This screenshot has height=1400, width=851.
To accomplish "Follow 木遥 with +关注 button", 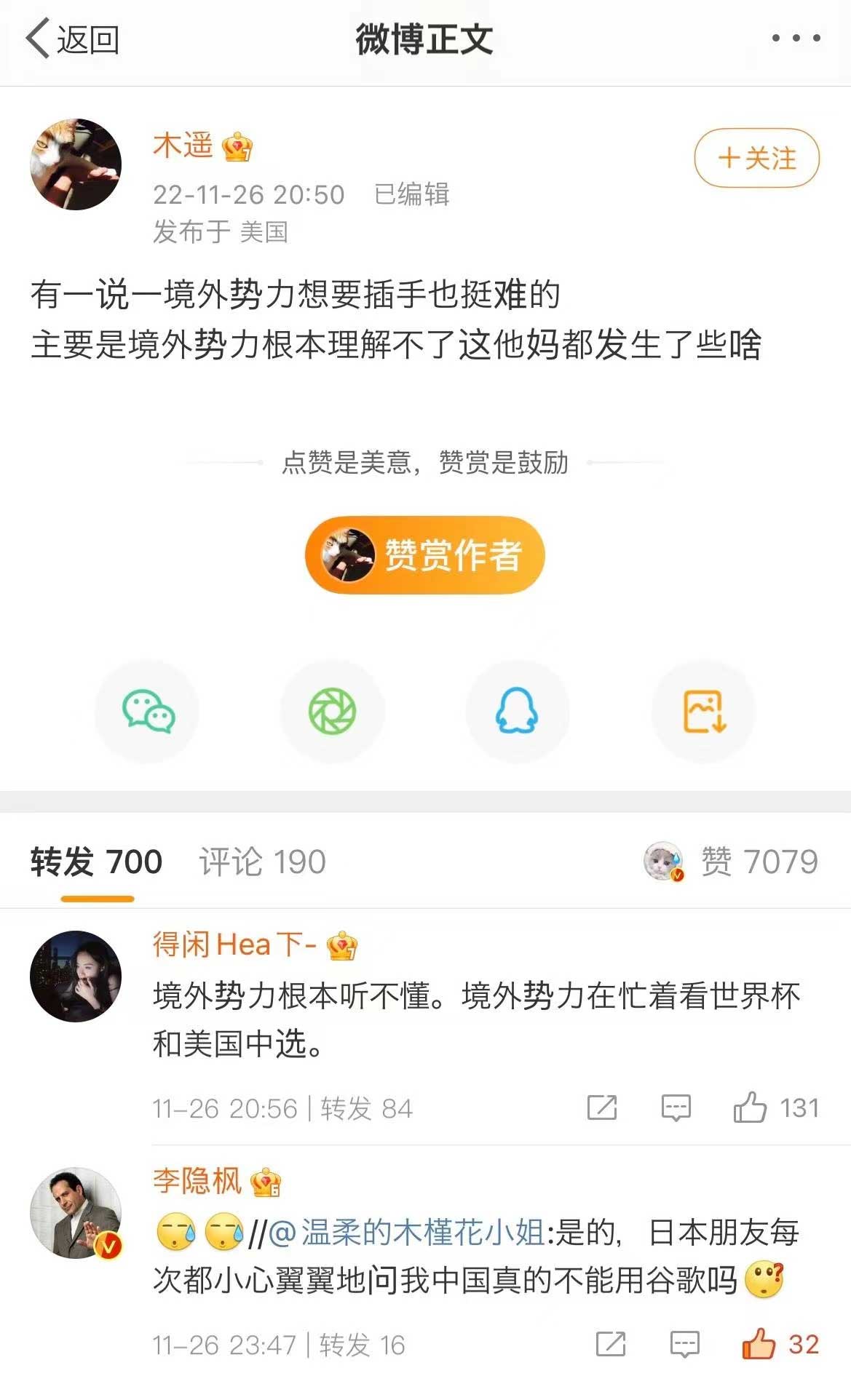I will 756,158.
